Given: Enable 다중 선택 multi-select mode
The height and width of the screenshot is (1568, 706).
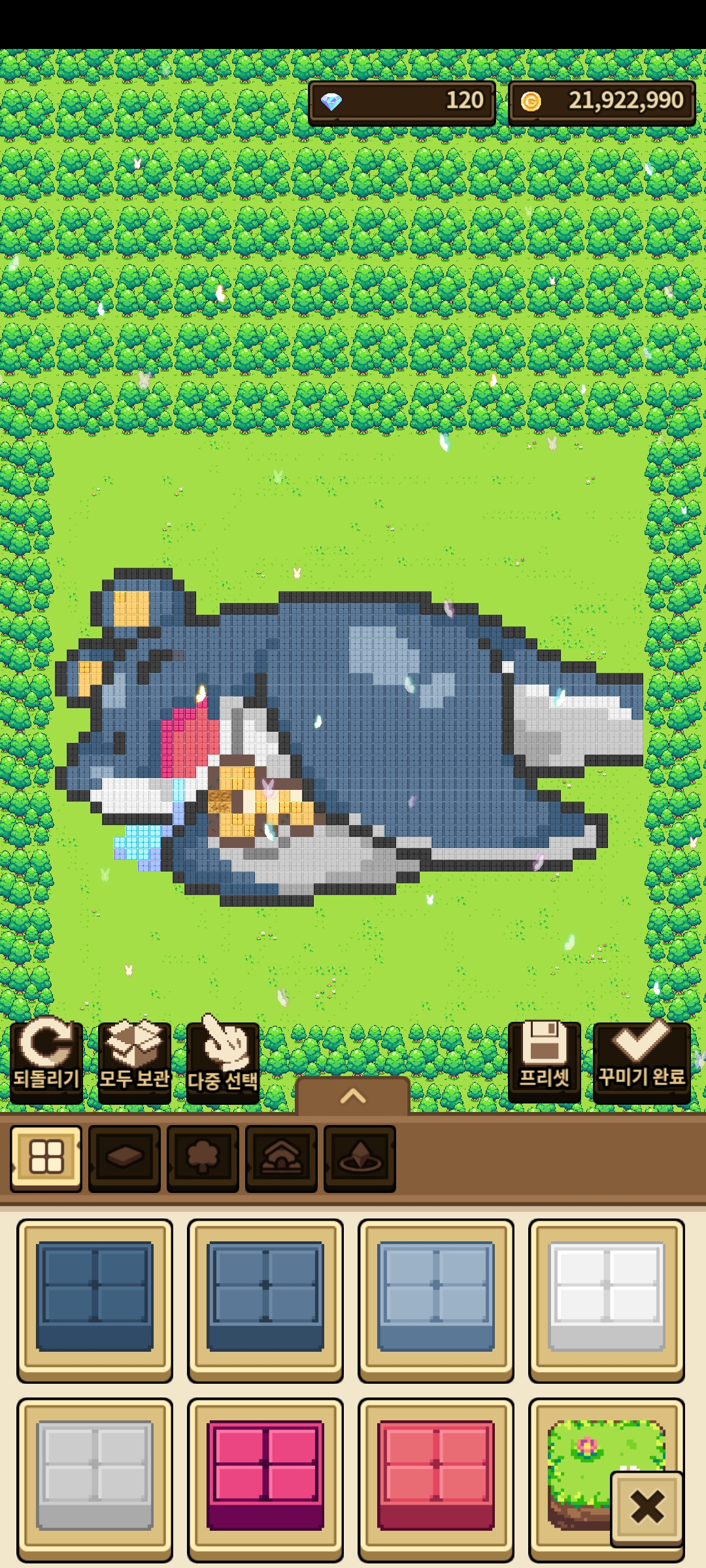Looking at the screenshot, I should click(222, 1061).
